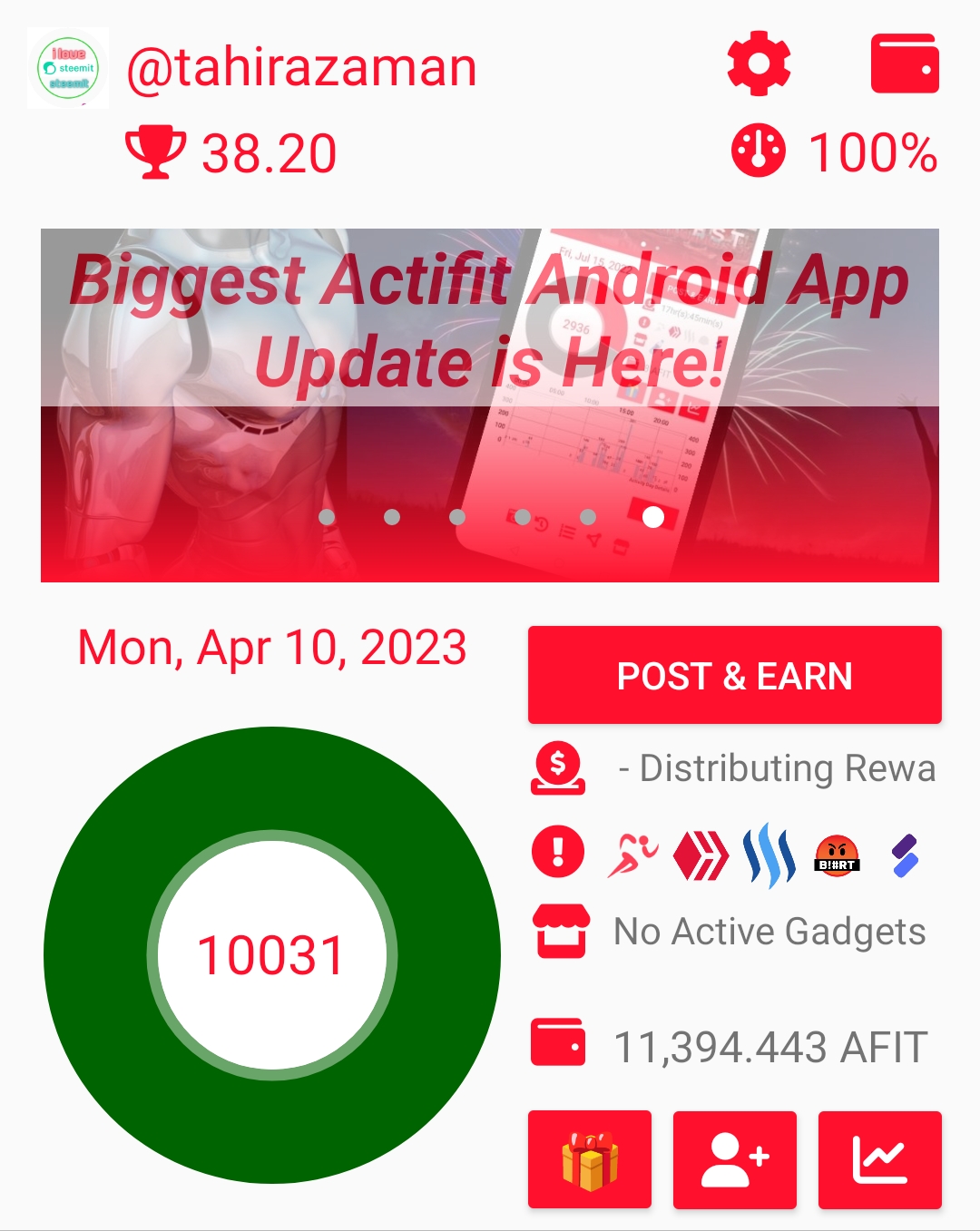980x1231 pixels.
Task: Open the settings gear
Action: (x=759, y=64)
